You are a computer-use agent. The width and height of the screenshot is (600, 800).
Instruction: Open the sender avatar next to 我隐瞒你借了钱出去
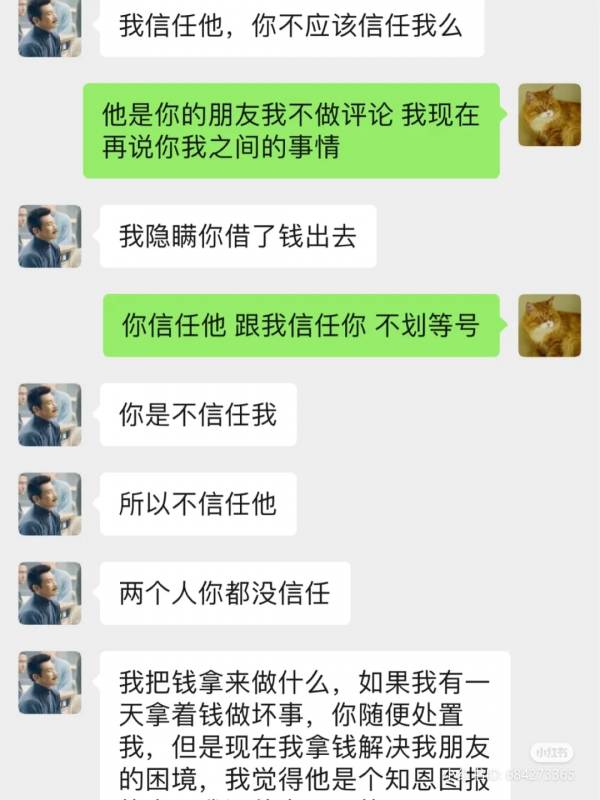click(49, 236)
